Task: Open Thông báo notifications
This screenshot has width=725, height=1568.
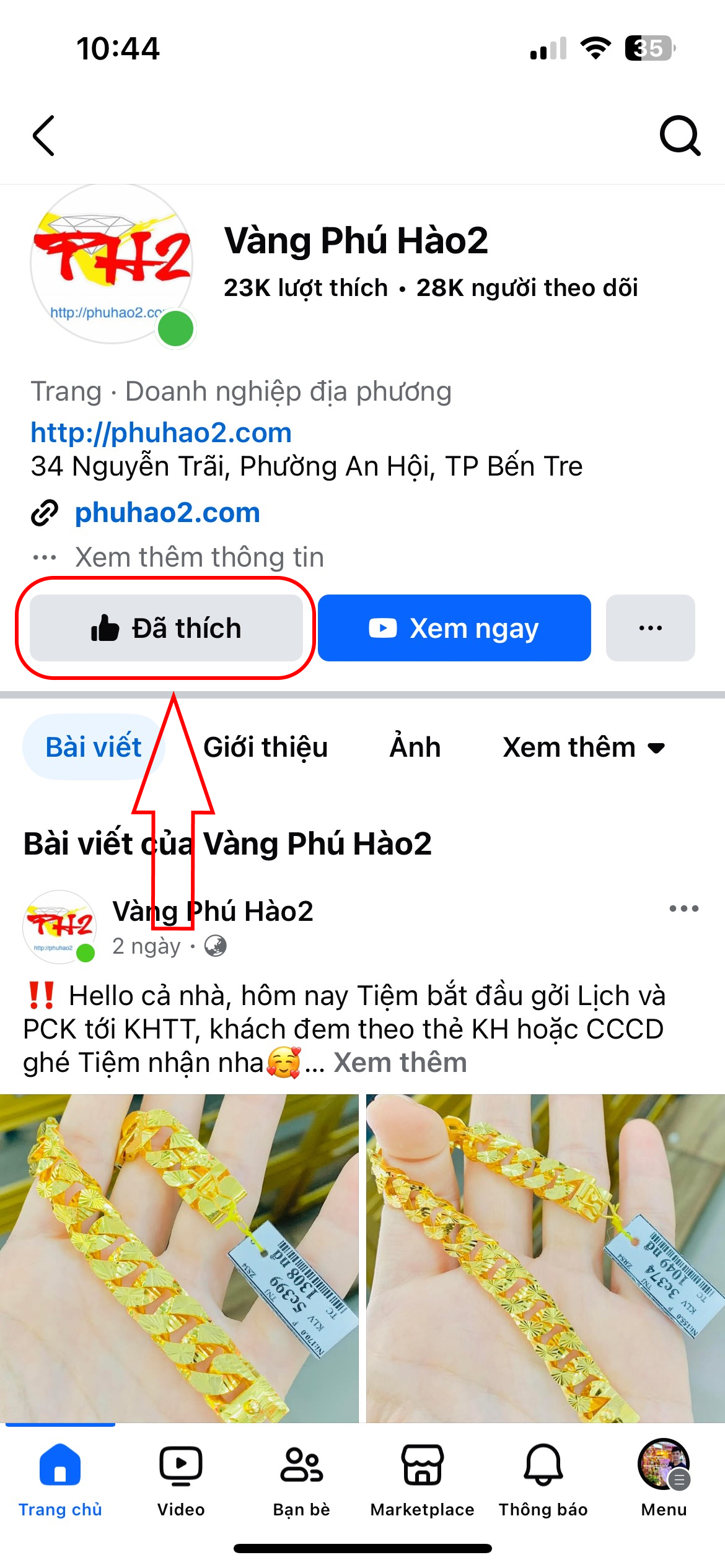Action: click(x=543, y=1480)
